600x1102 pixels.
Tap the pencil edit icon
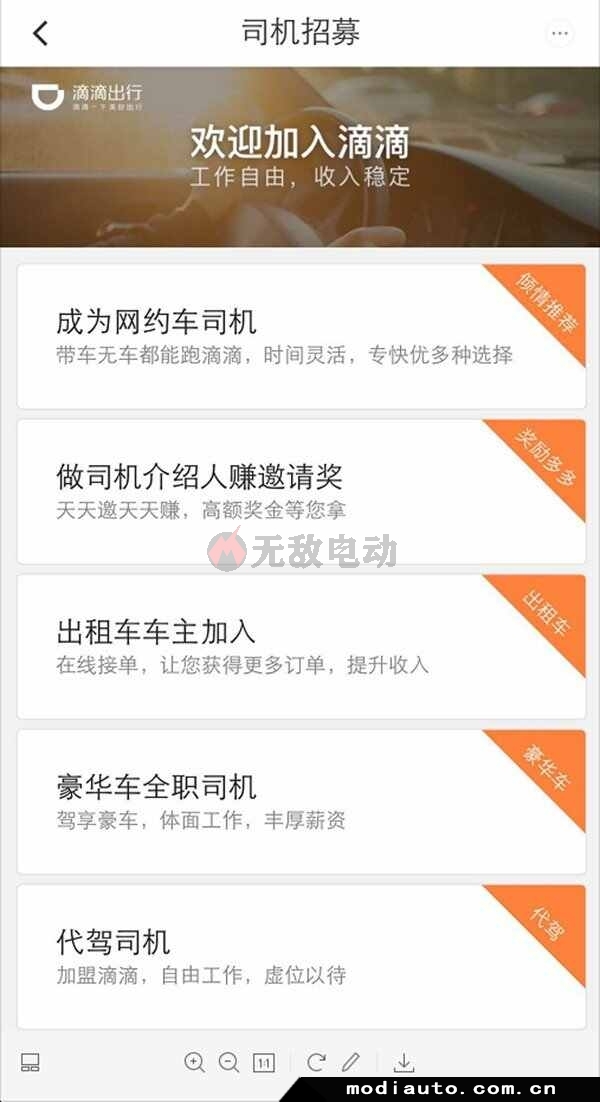tap(350, 1063)
